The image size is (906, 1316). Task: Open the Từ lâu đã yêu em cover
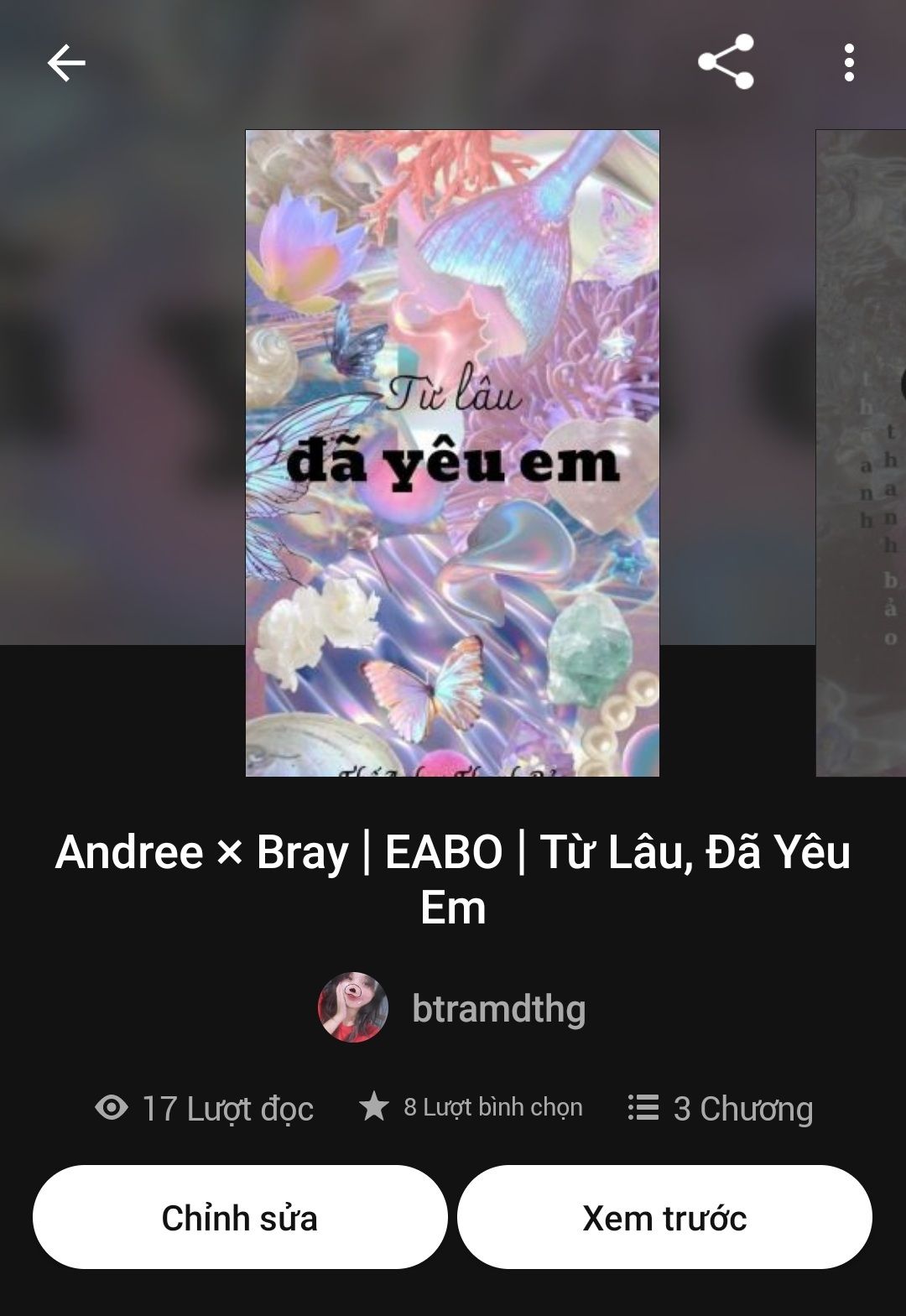(x=452, y=453)
